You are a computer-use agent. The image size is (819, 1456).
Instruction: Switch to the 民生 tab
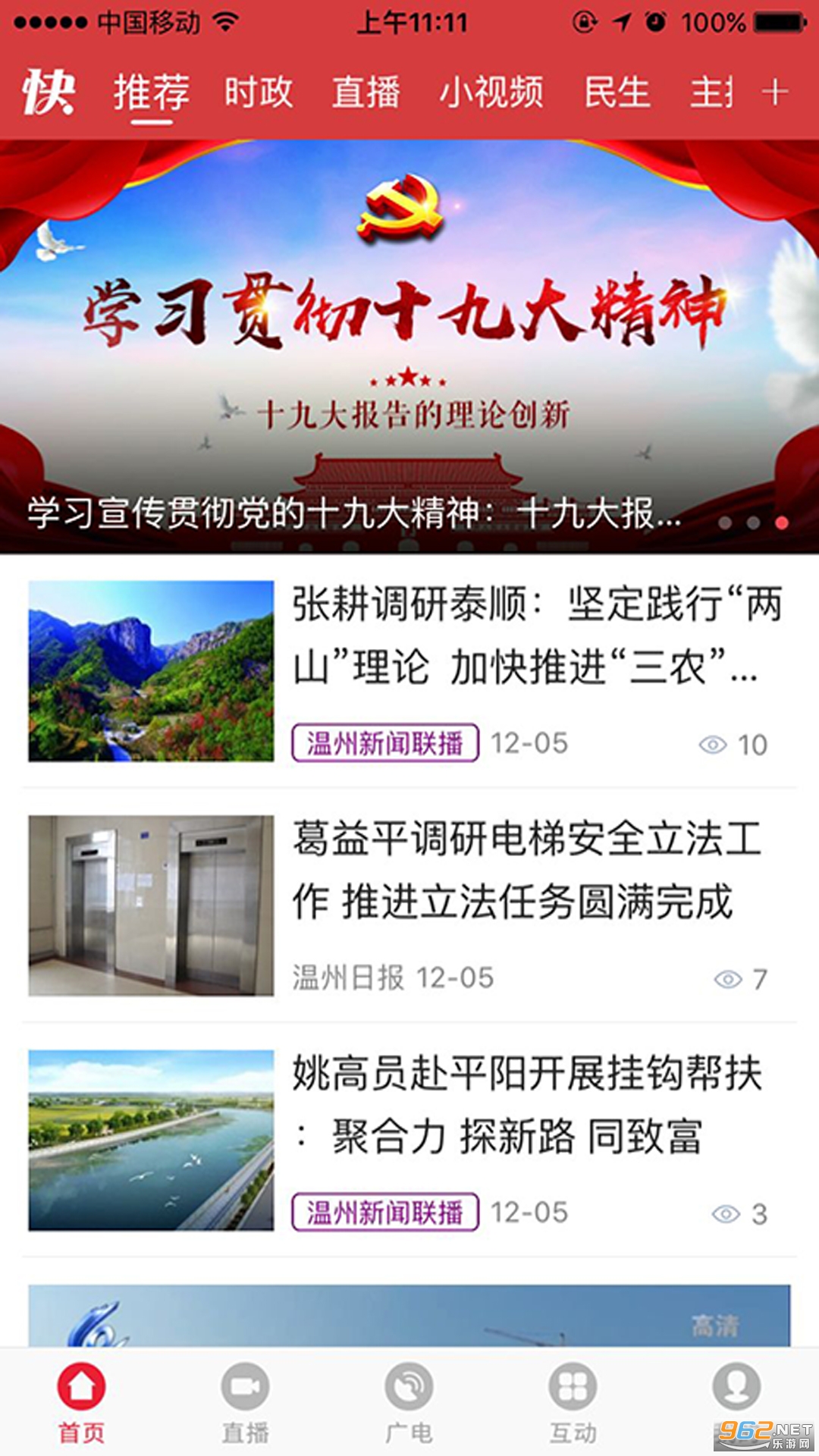[x=617, y=93]
